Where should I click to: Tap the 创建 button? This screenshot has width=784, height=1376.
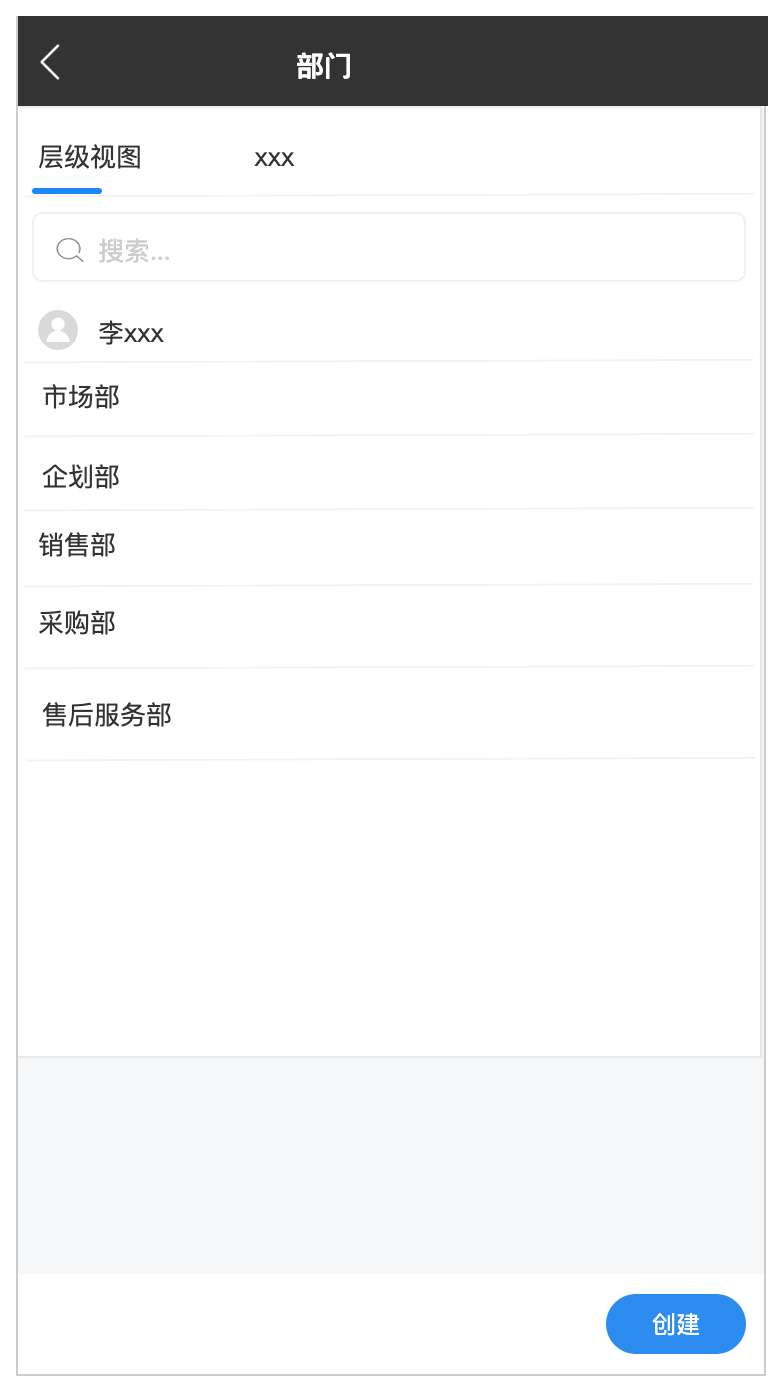pos(676,1324)
